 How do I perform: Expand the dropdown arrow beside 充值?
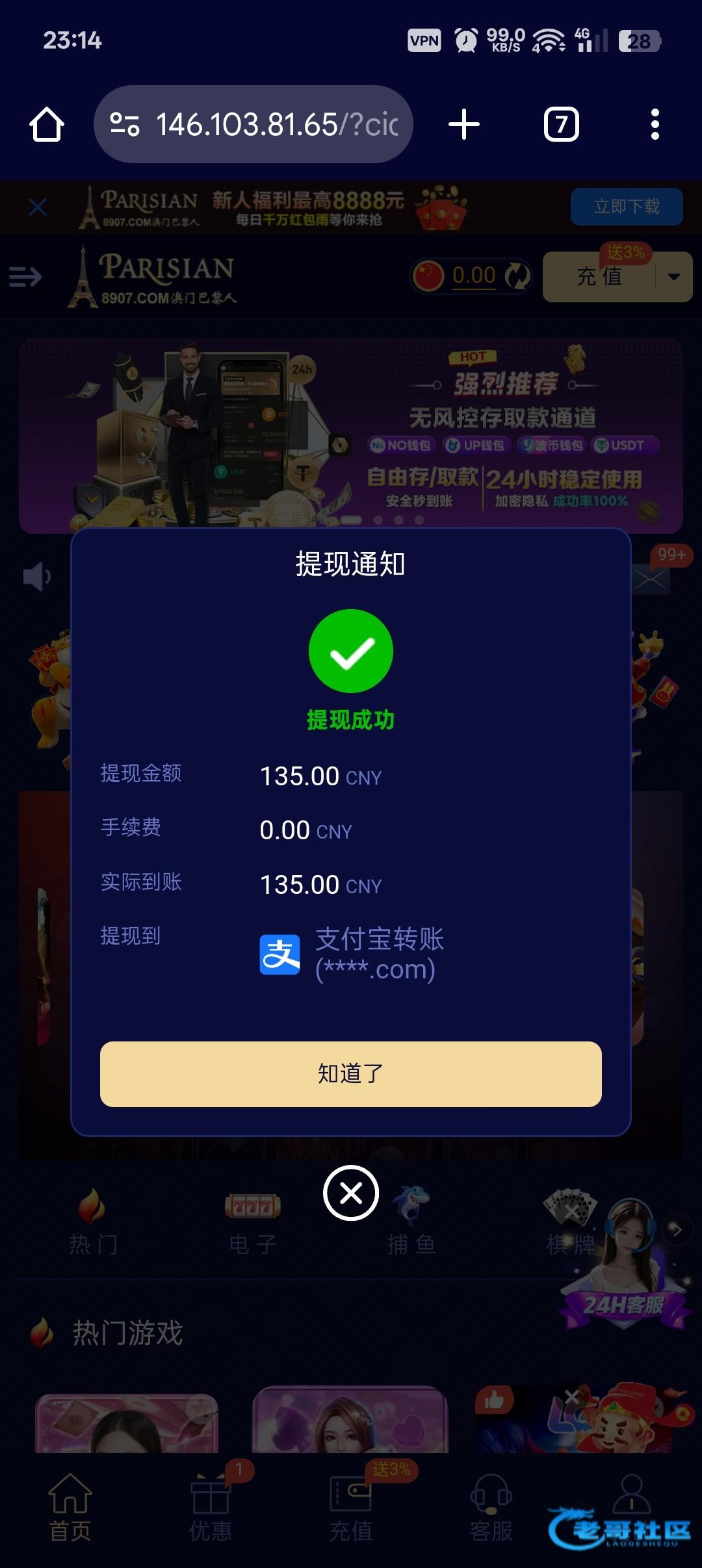[x=674, y=277]
